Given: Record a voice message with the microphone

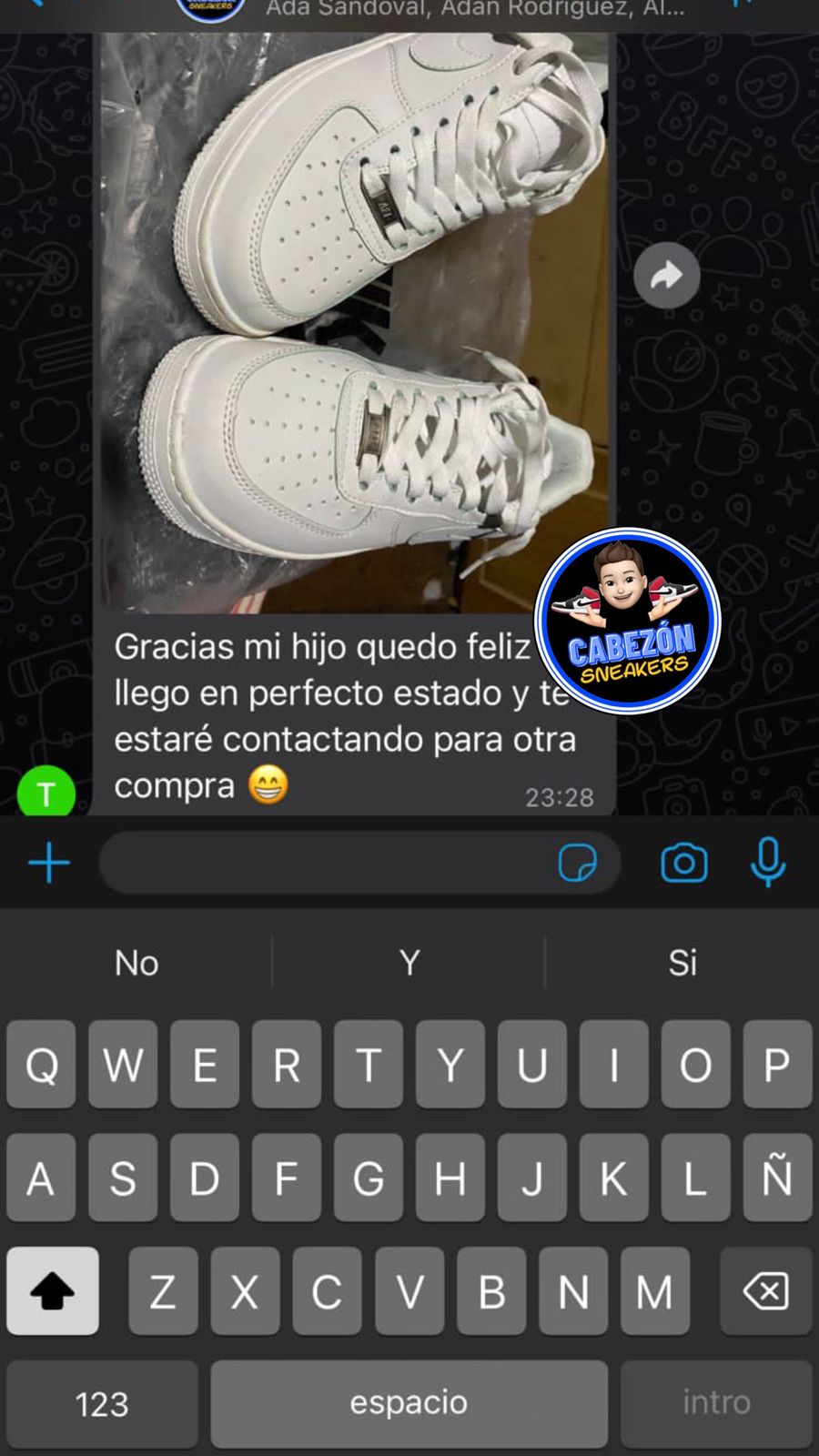Looking at the screenshot, I should (768, 861).
